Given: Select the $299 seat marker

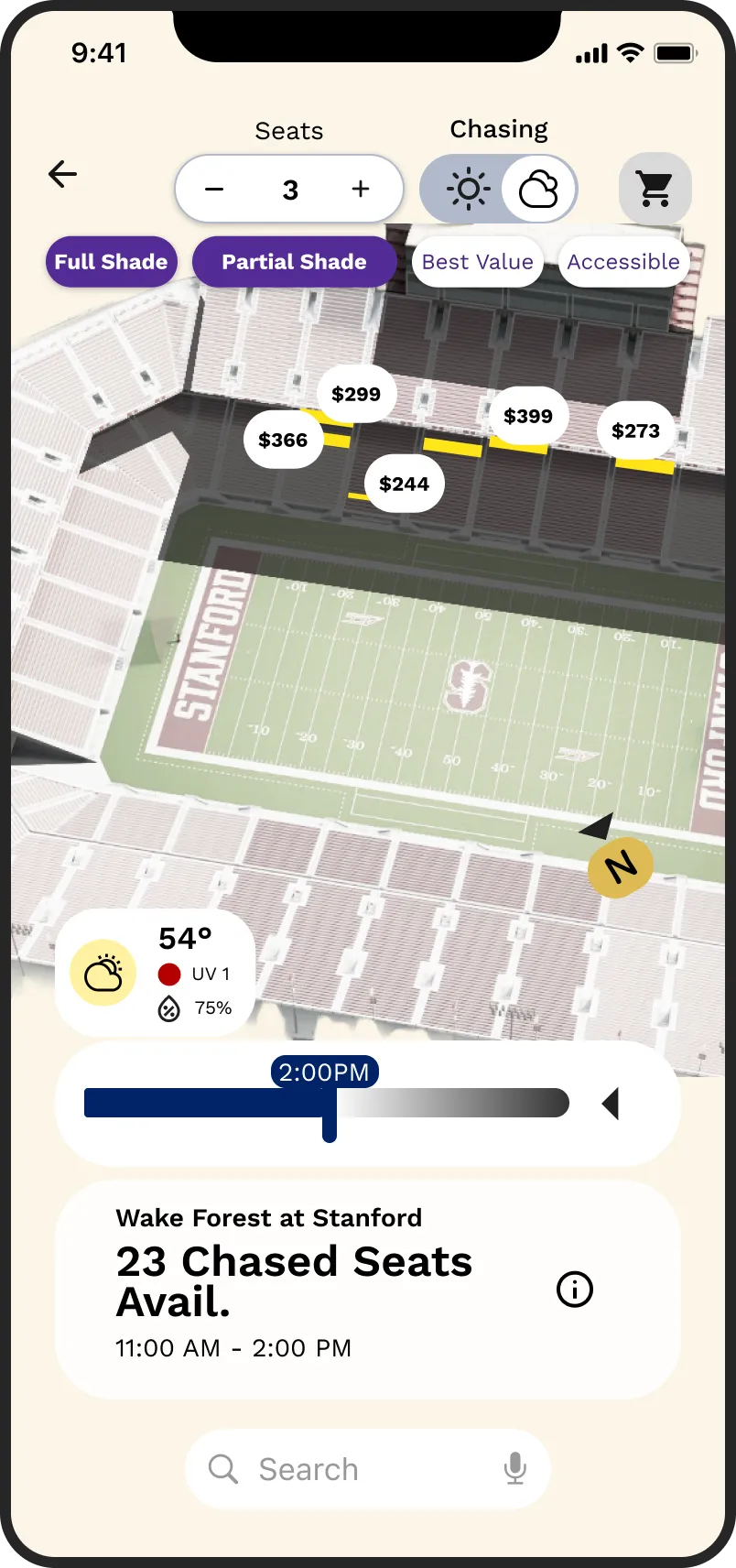Looking at the screenshot, I should point(356,394).
